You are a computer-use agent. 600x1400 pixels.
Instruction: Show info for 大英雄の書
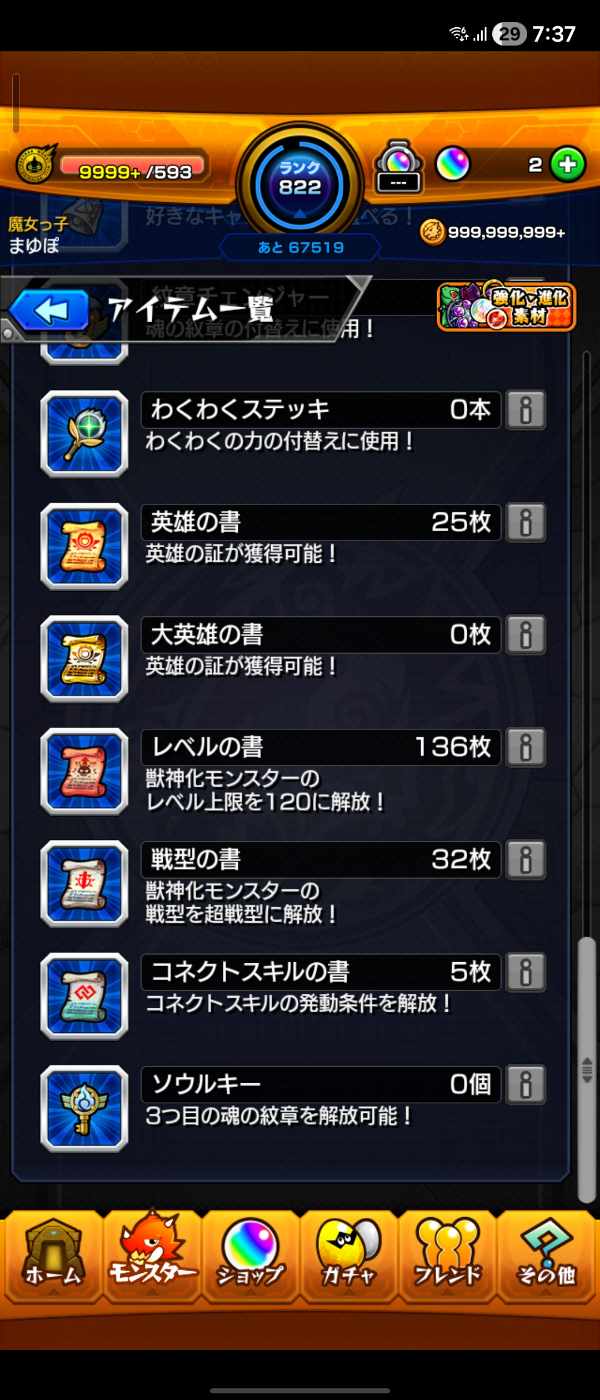pos(526,634)
